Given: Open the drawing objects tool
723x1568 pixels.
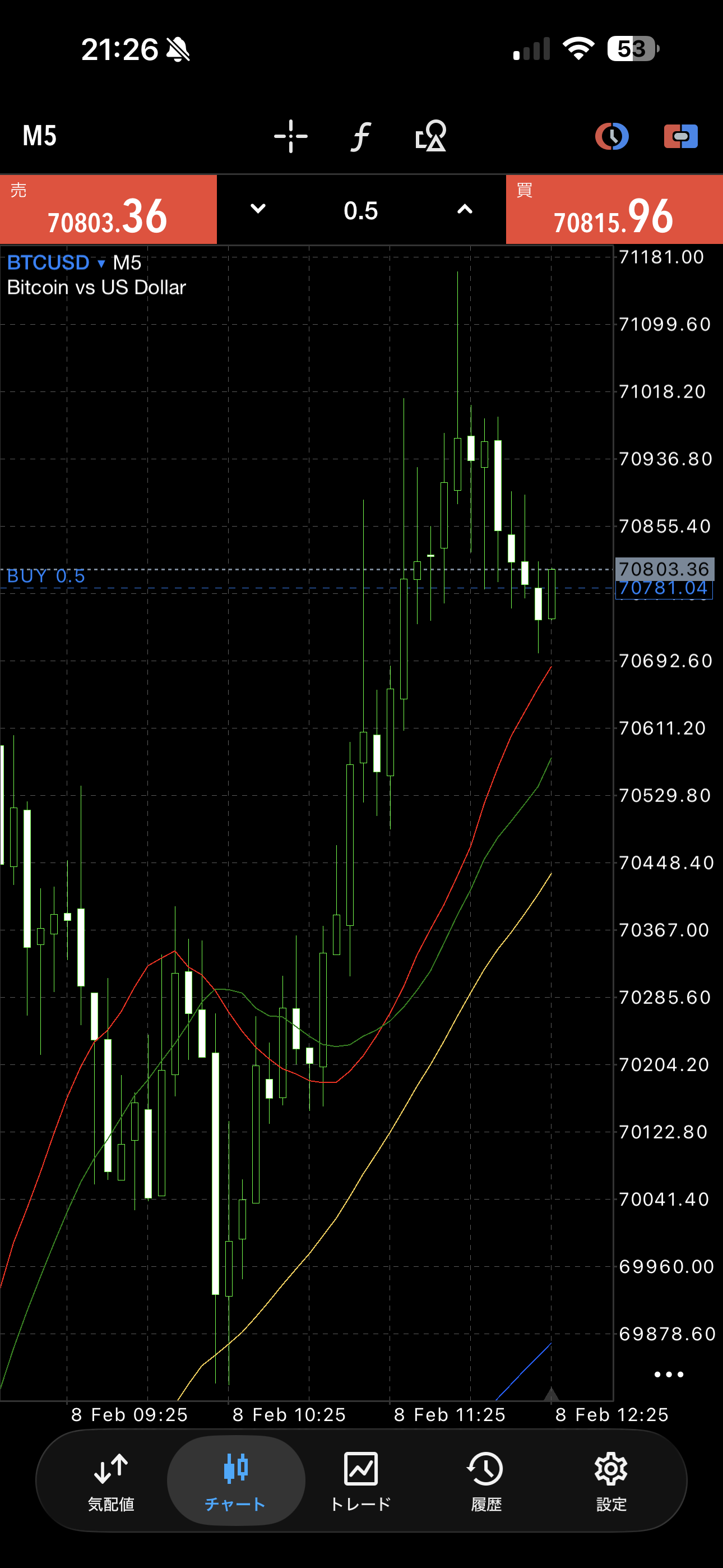Looking at the screenshot, I should pos(431,136).
